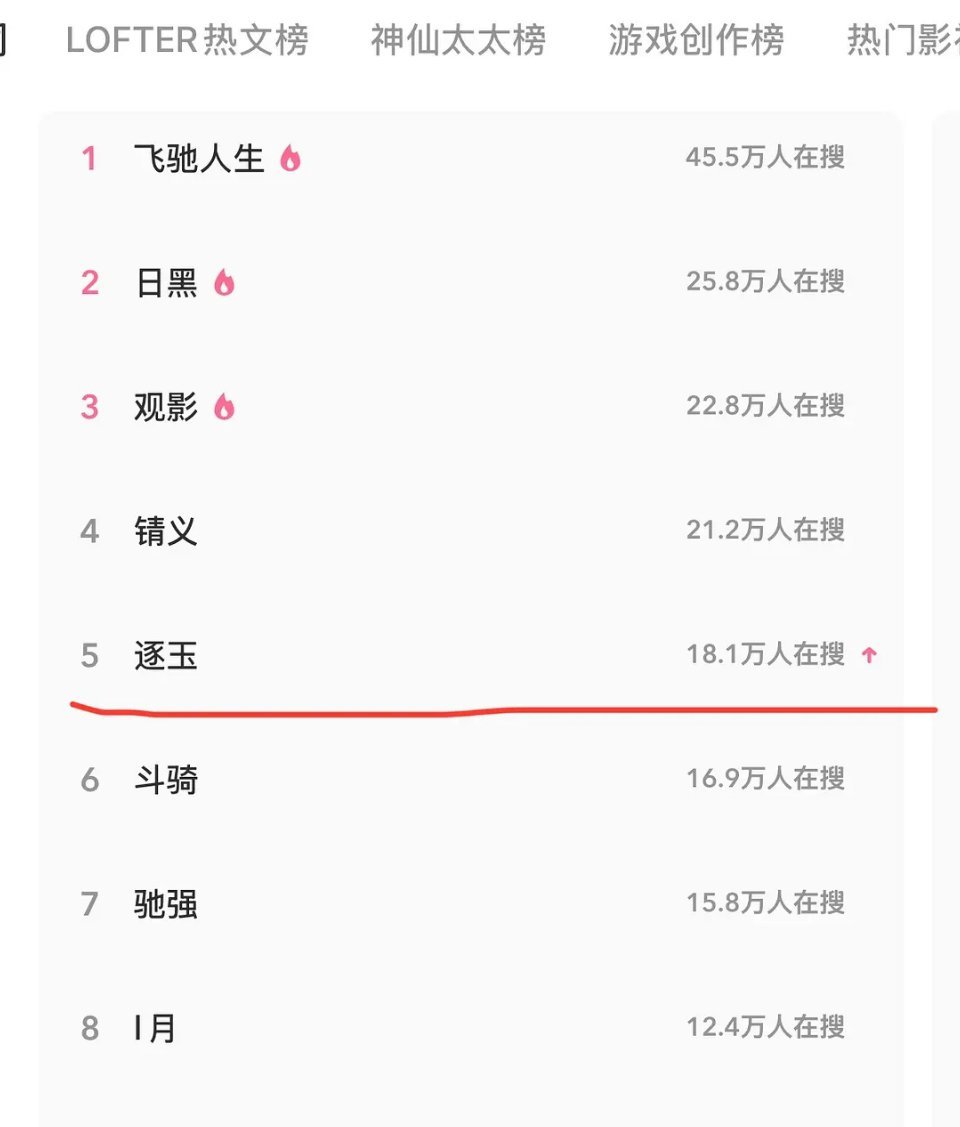Click the pink up-arrow next to 逐玉
The height and width of the screenshot is (1127, 960).
pyautogui.click(x=871, y=654)
